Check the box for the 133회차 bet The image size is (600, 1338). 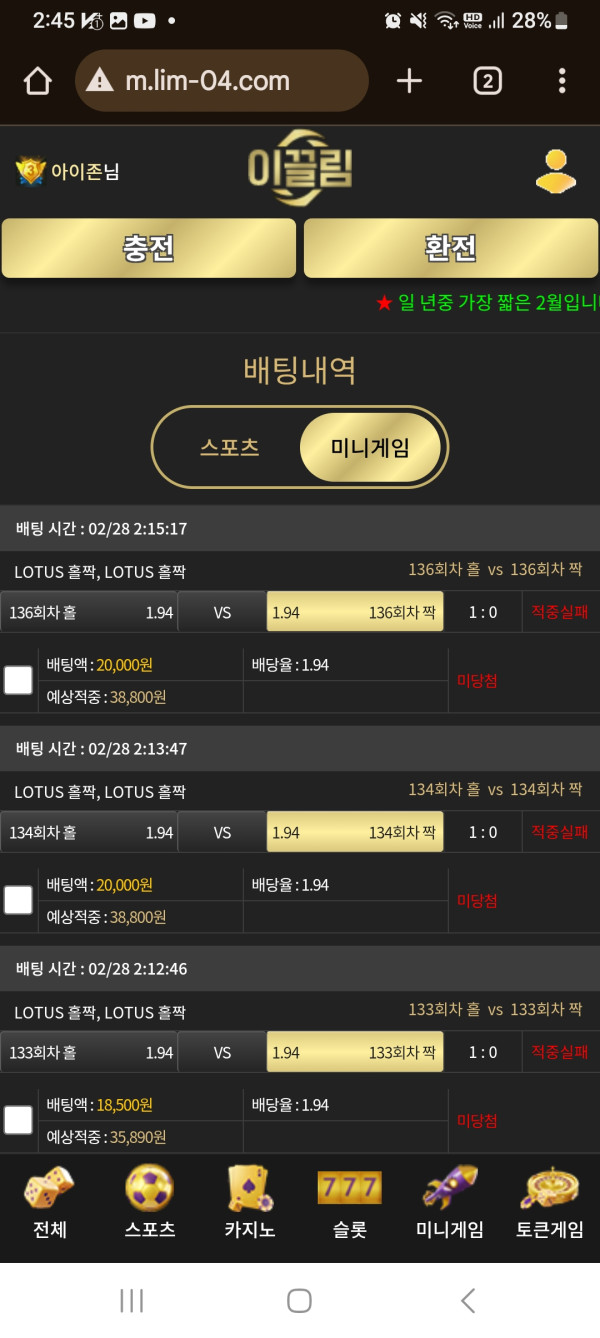18,1120
